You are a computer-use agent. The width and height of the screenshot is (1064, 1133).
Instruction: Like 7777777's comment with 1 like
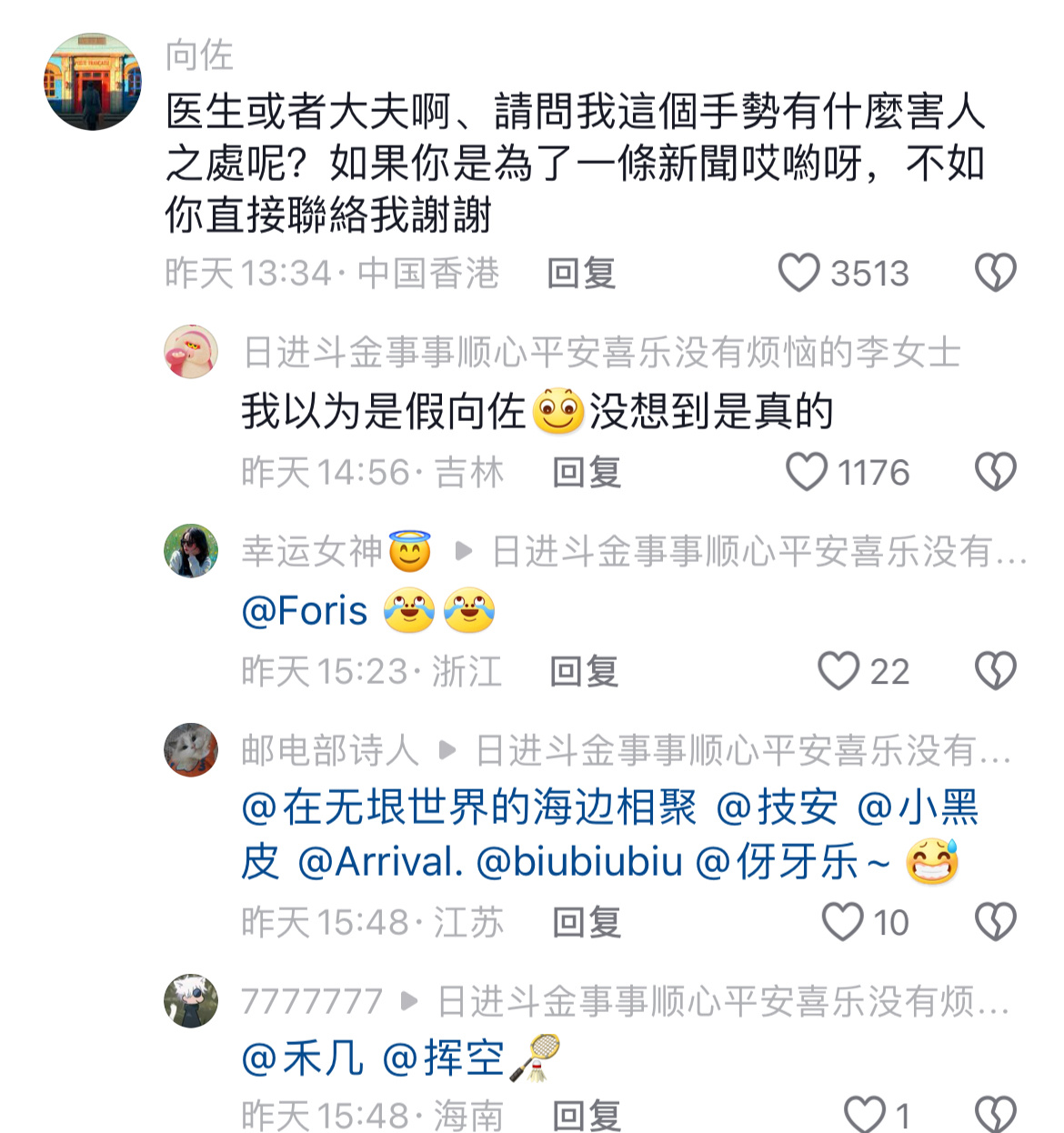(864, 1116)
